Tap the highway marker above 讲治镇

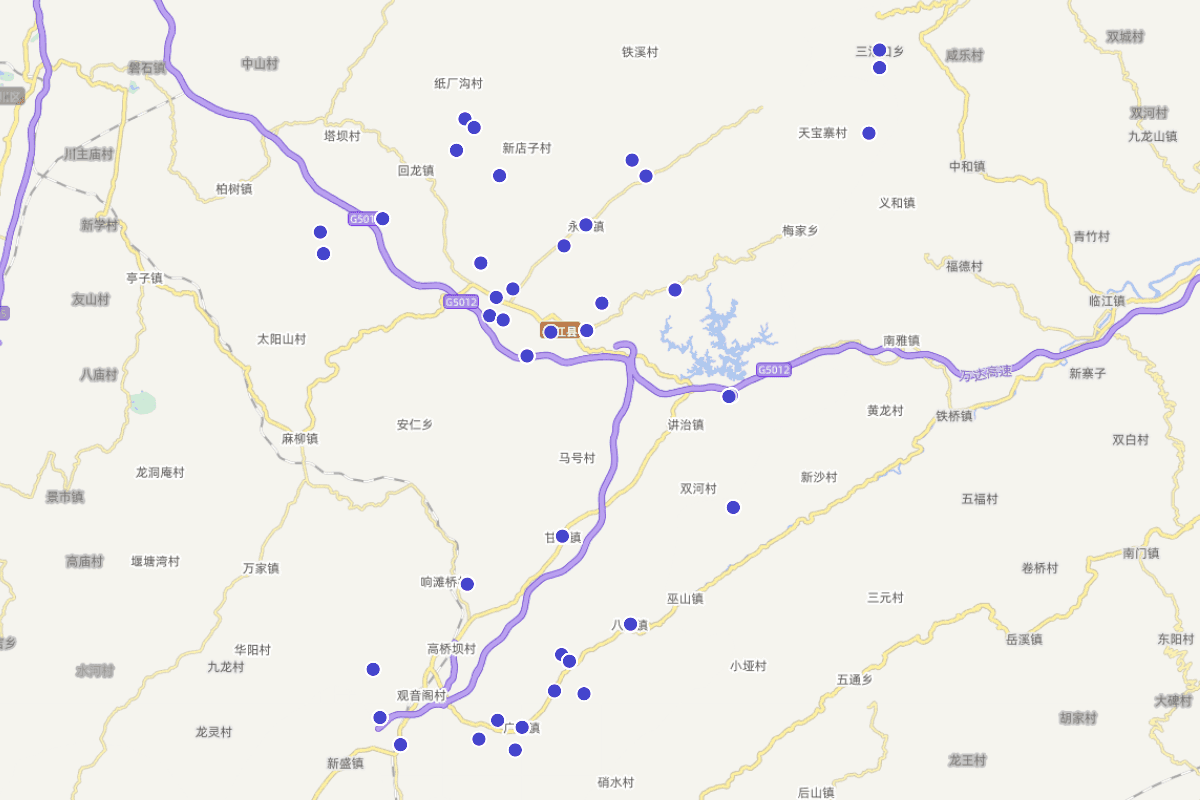pyautogui.click(x=729, y=396)
